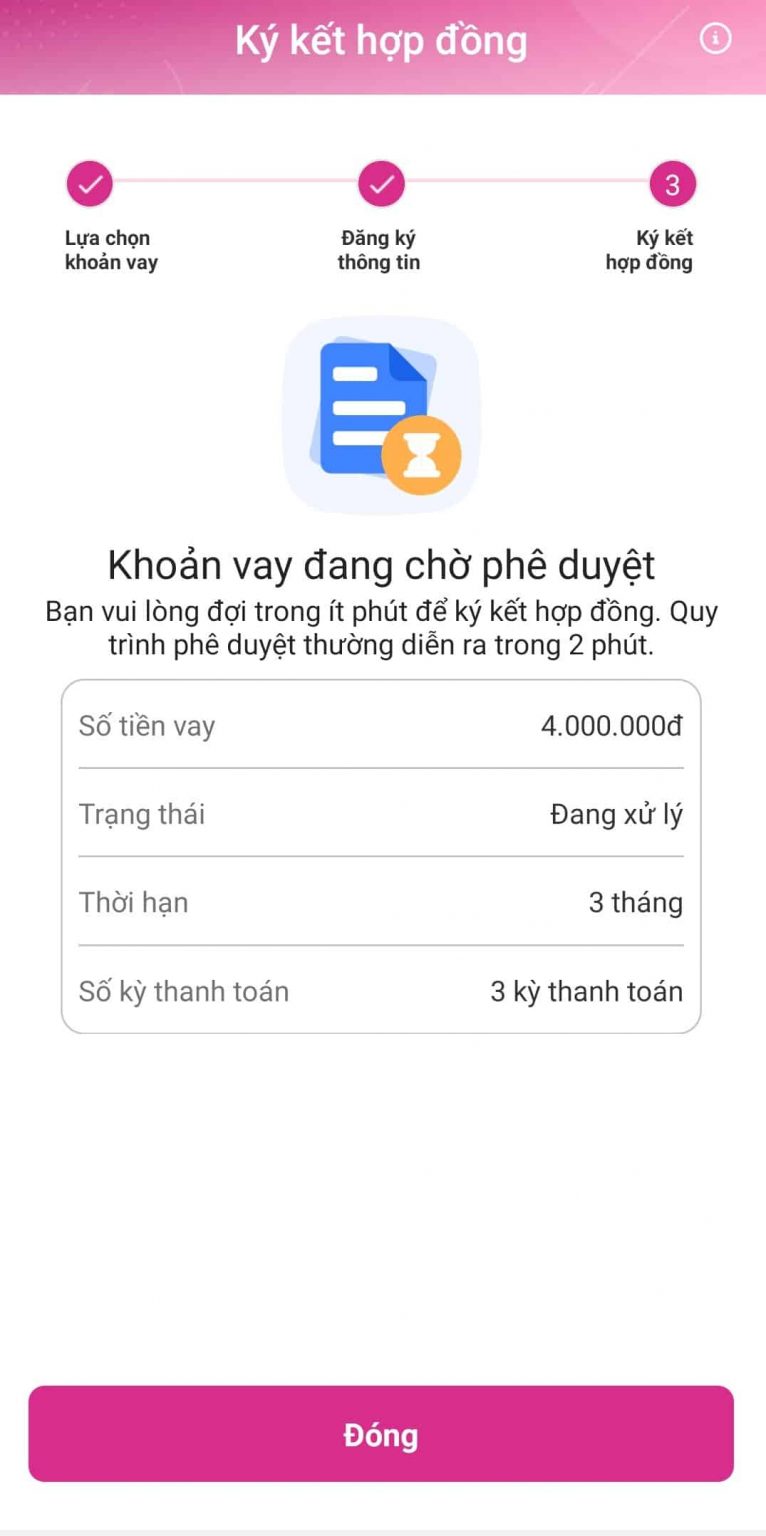766x1536 pixels.
Task: Tap the info icon in the top bar
Action: pyautogui.click(x=714, y=39)
